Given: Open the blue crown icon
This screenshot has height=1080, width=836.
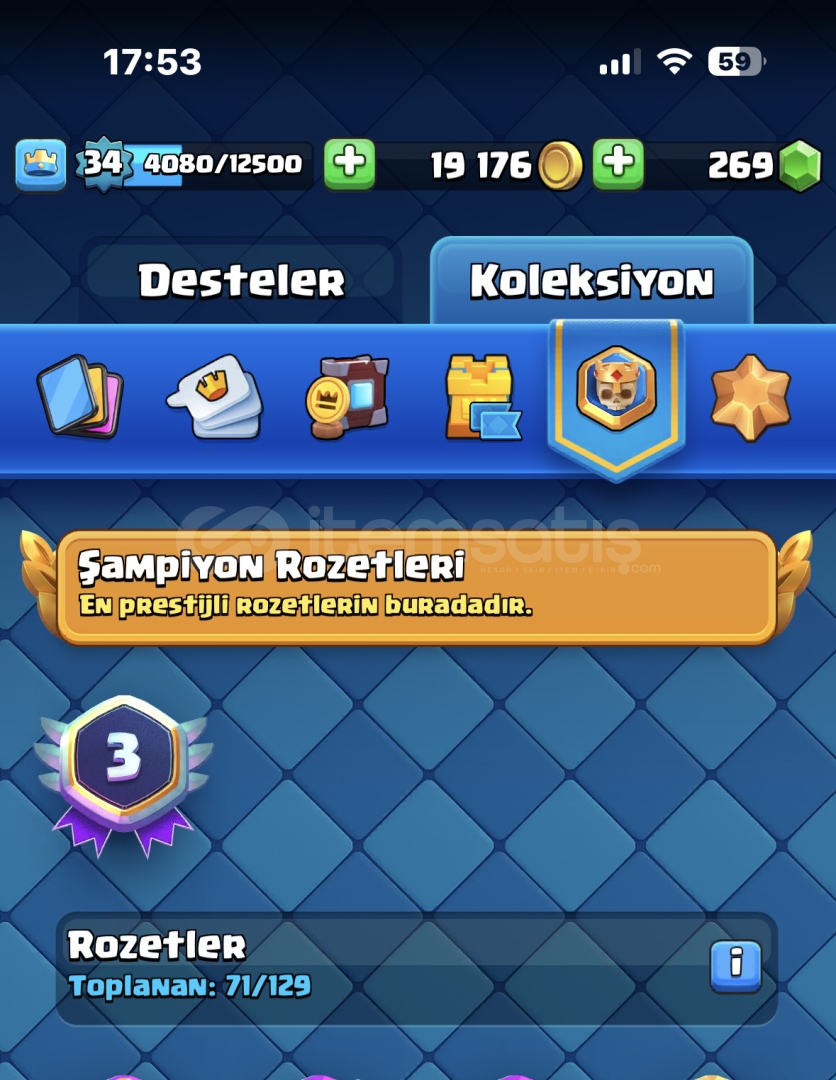Looking at the screenshot, I should coord(41,164).
